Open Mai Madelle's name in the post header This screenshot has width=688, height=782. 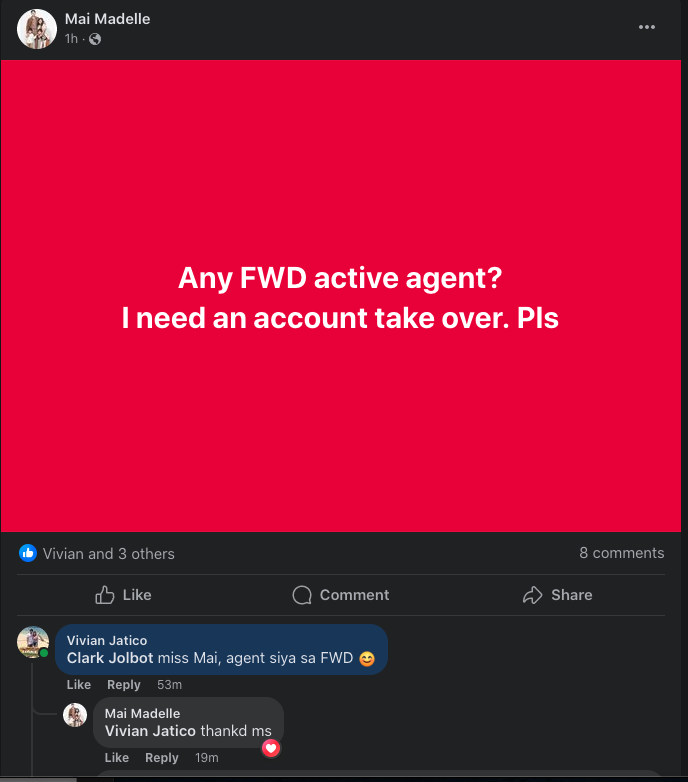coord(107,19)
